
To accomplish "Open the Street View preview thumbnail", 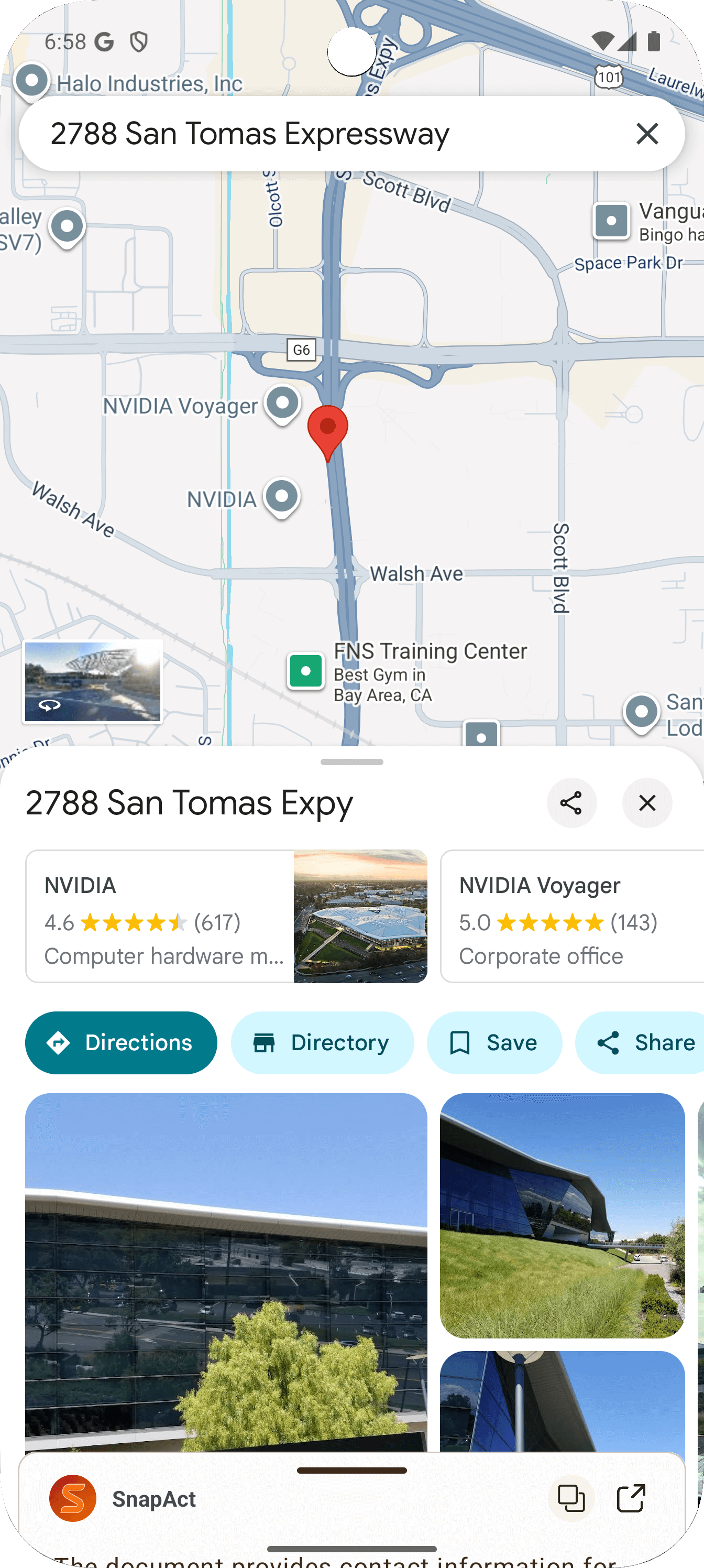I will point(93,682).
